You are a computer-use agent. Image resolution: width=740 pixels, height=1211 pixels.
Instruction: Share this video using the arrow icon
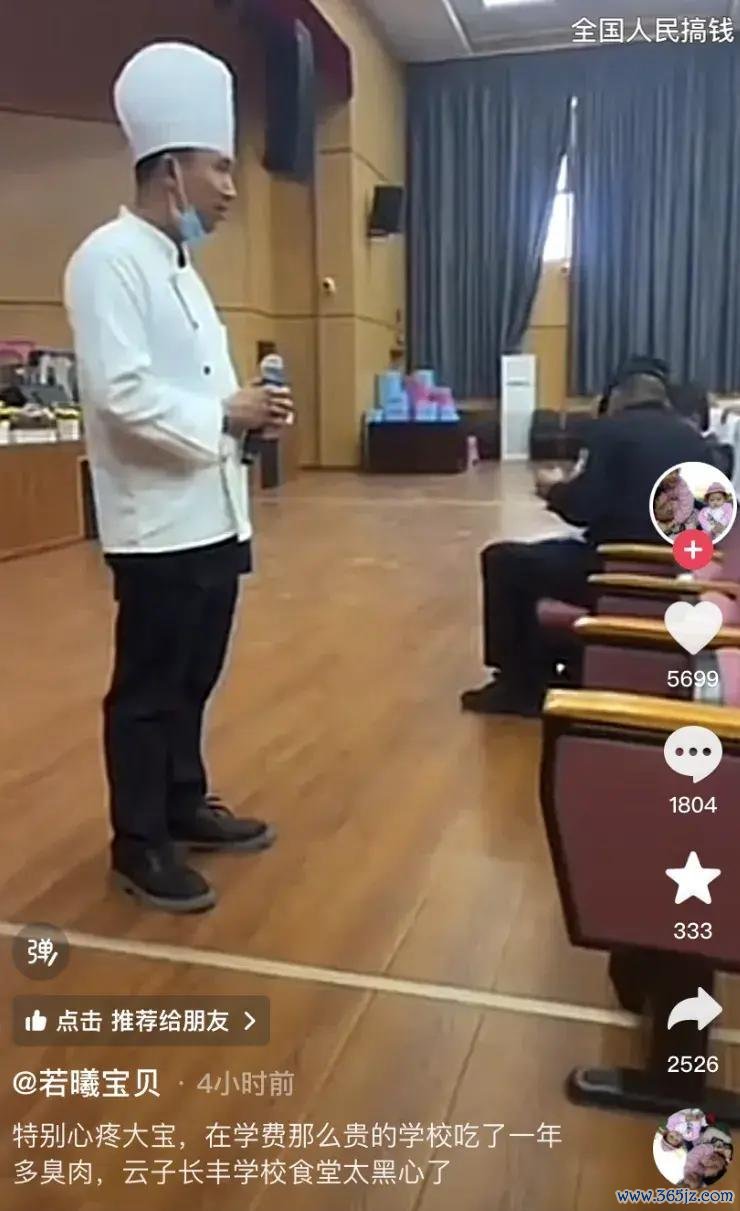pyautogui.click(x=694, y=1011)
